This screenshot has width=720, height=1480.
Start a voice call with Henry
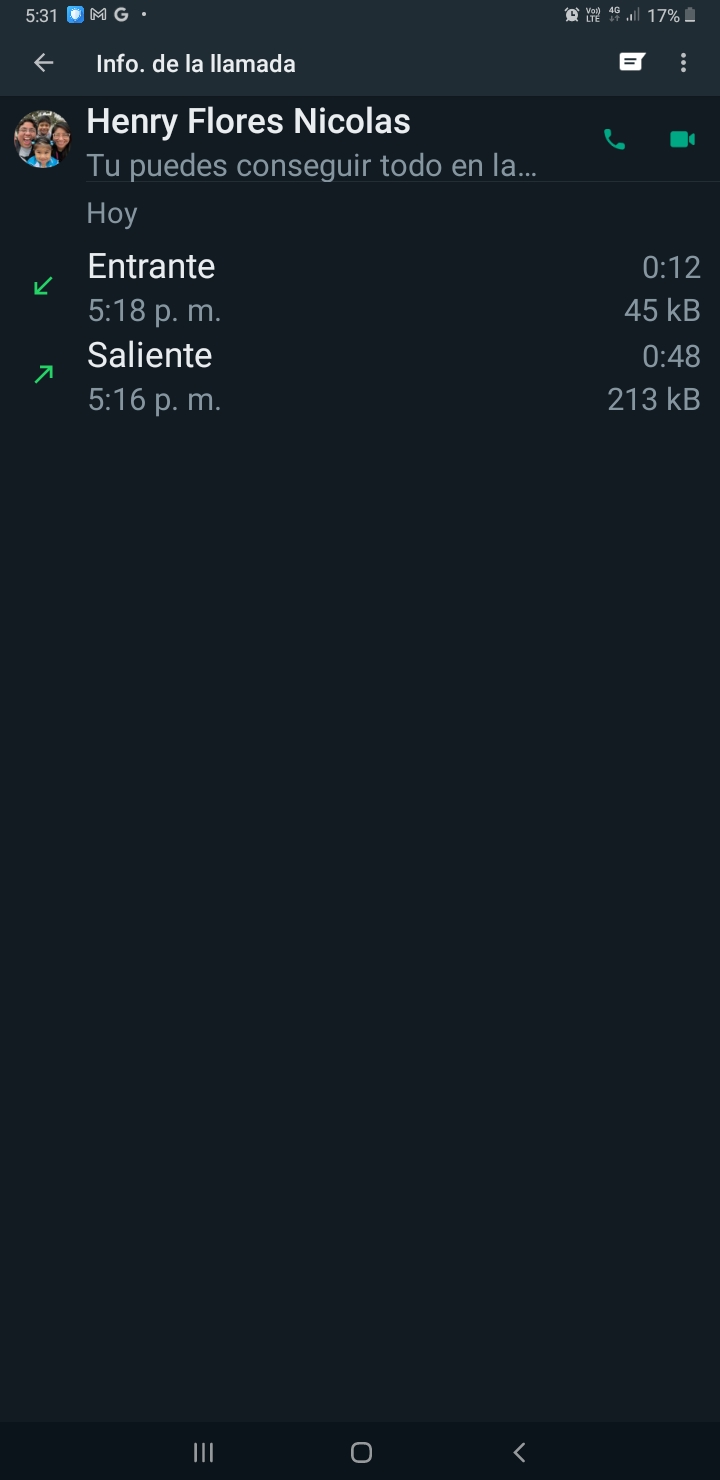coord(614,139)
